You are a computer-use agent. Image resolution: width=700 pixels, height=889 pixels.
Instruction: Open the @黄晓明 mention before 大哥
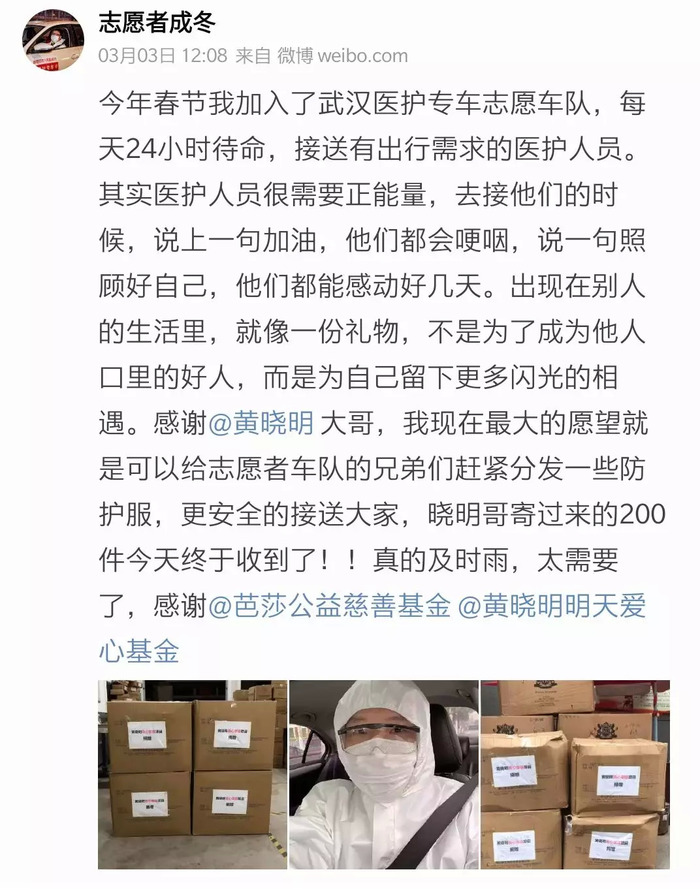pos(261,423)
